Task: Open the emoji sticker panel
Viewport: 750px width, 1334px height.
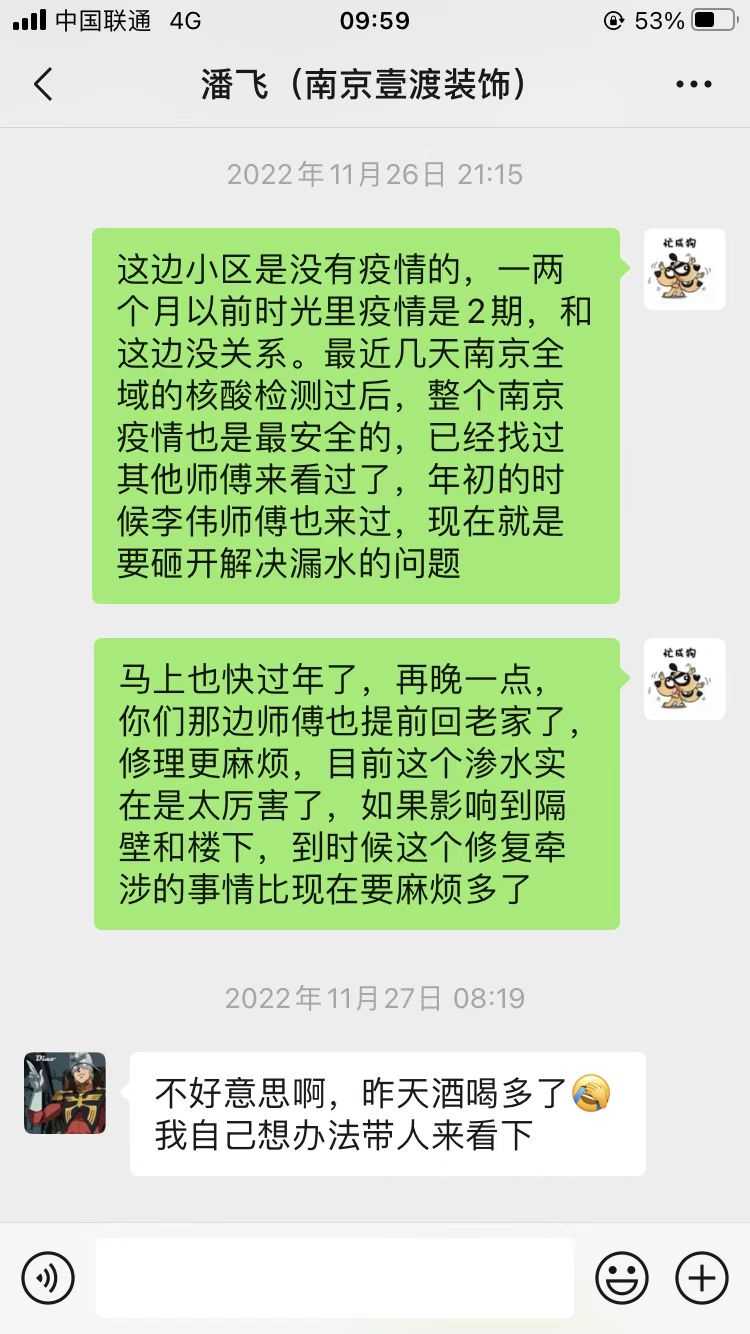Action: pyautogui.click(x=621, y=1277)
